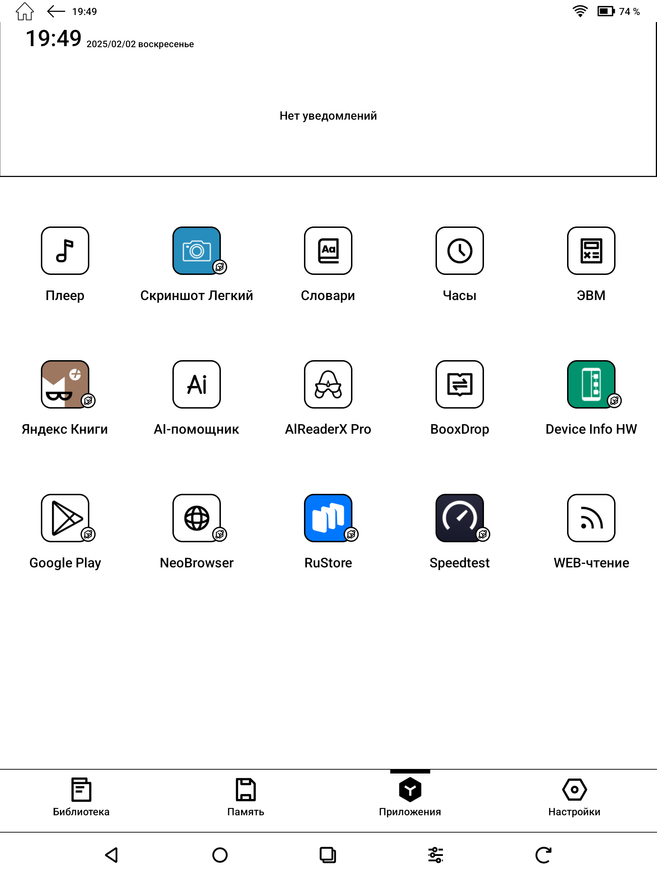Open Google Play store

(65, 518)
